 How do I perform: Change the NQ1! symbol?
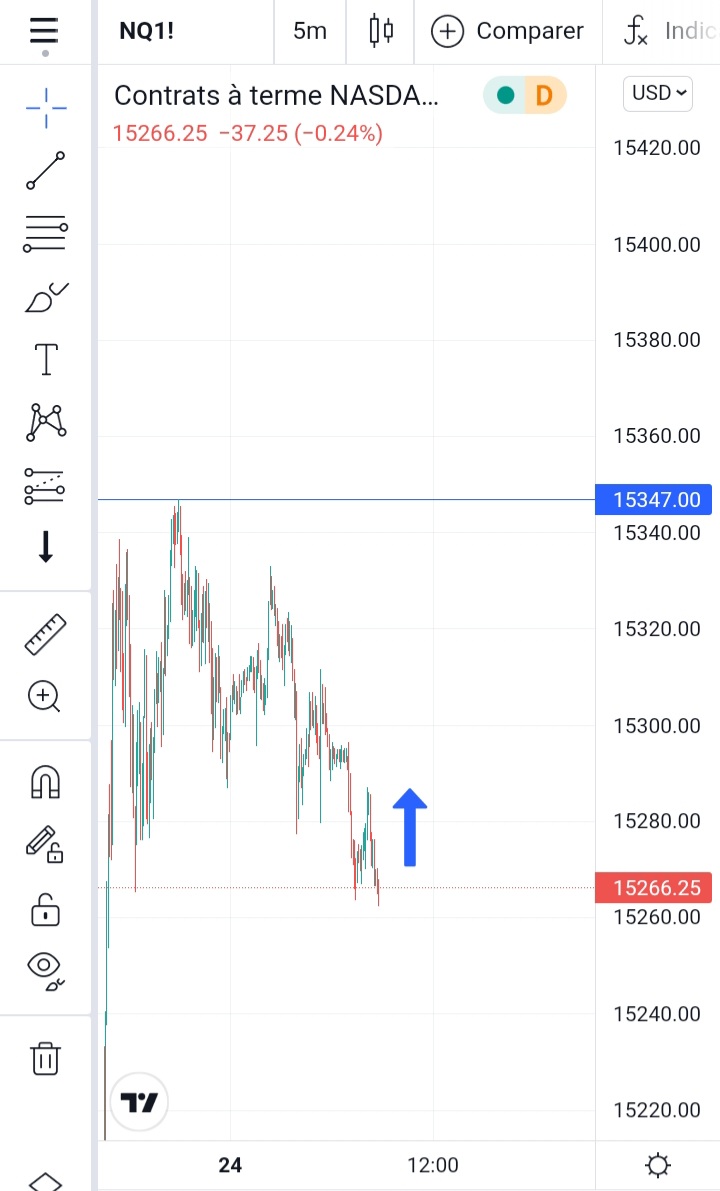tap(146, 31)
